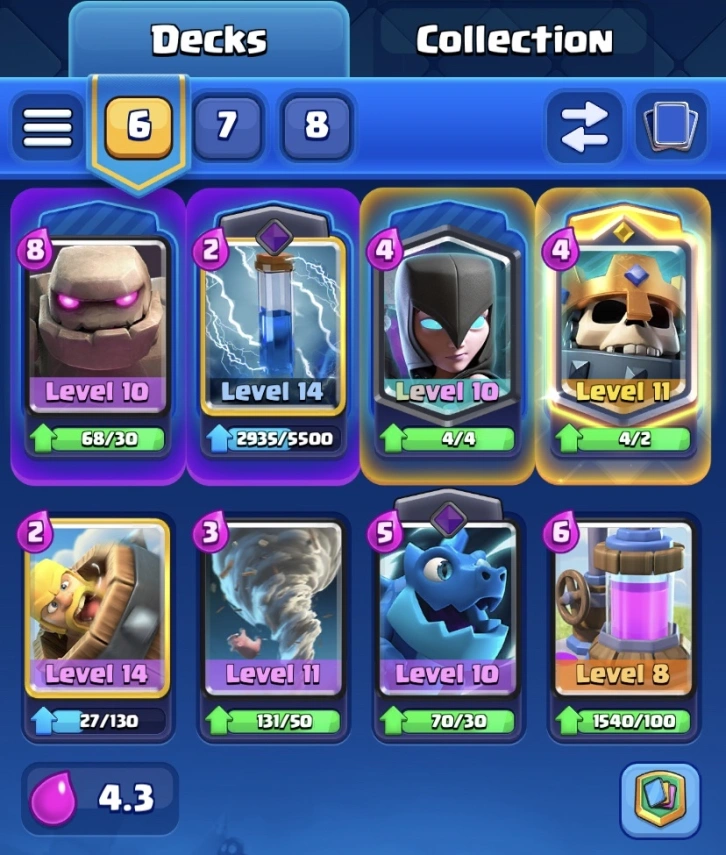726x855 pixels.
Task: Open the card stack icon
Action: tap(670, 127)
